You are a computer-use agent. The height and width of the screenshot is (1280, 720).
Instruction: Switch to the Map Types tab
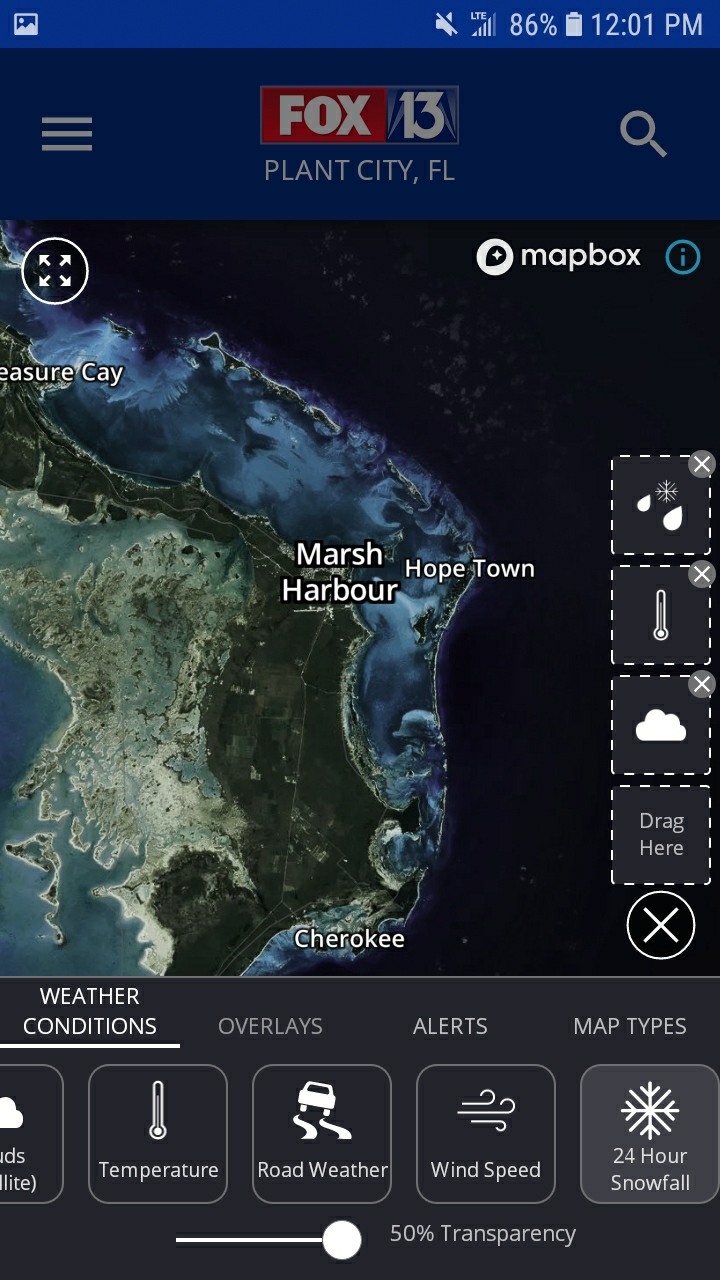click(630, 1026)
